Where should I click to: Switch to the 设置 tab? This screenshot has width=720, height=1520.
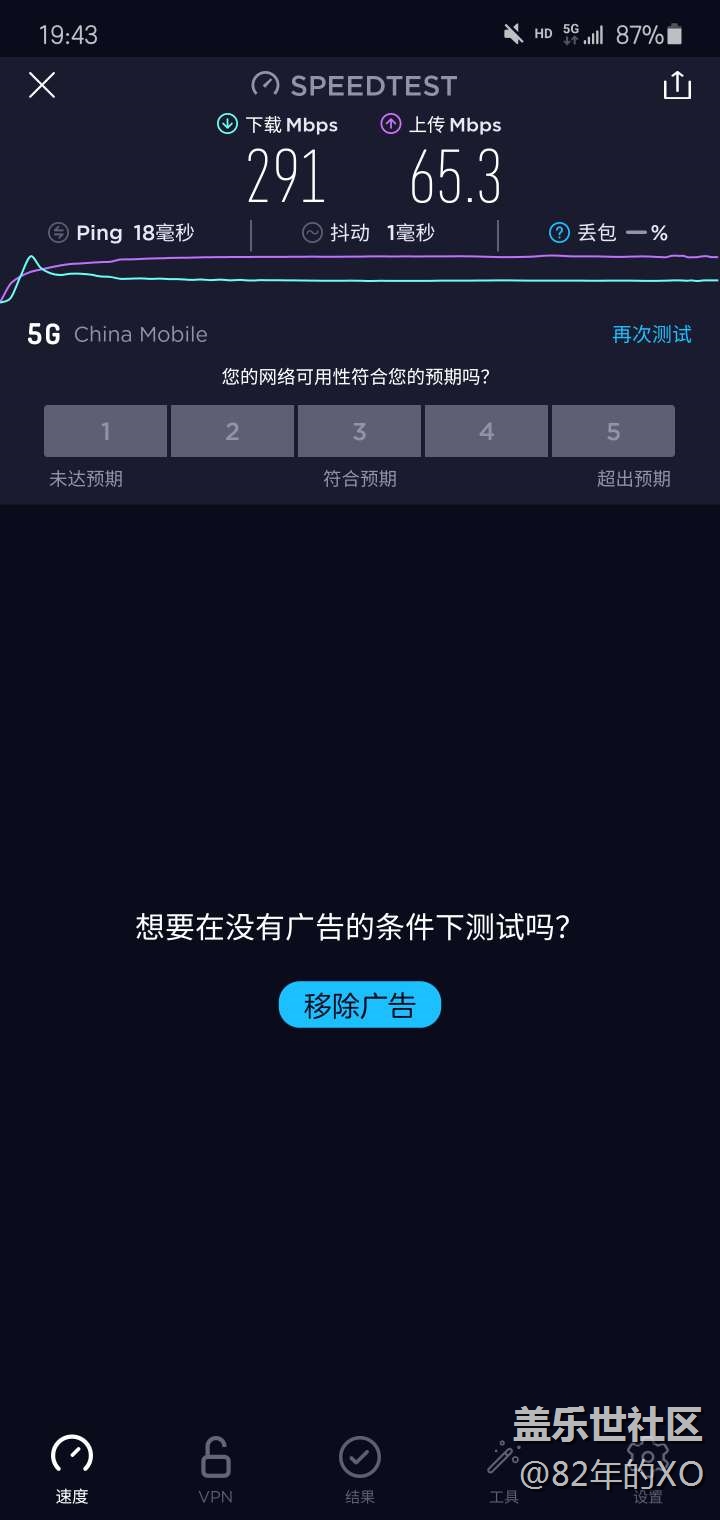click(x=648, y=1468)
